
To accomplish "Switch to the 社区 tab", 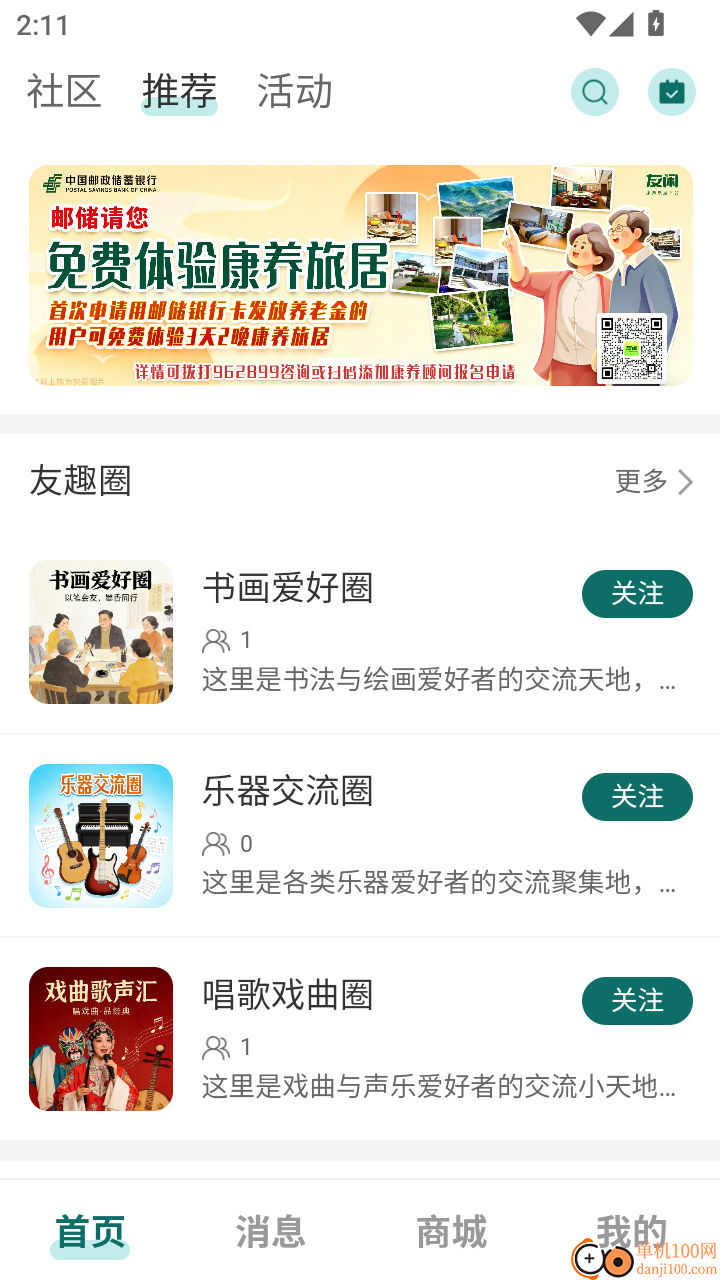I will tap(63, 91).
